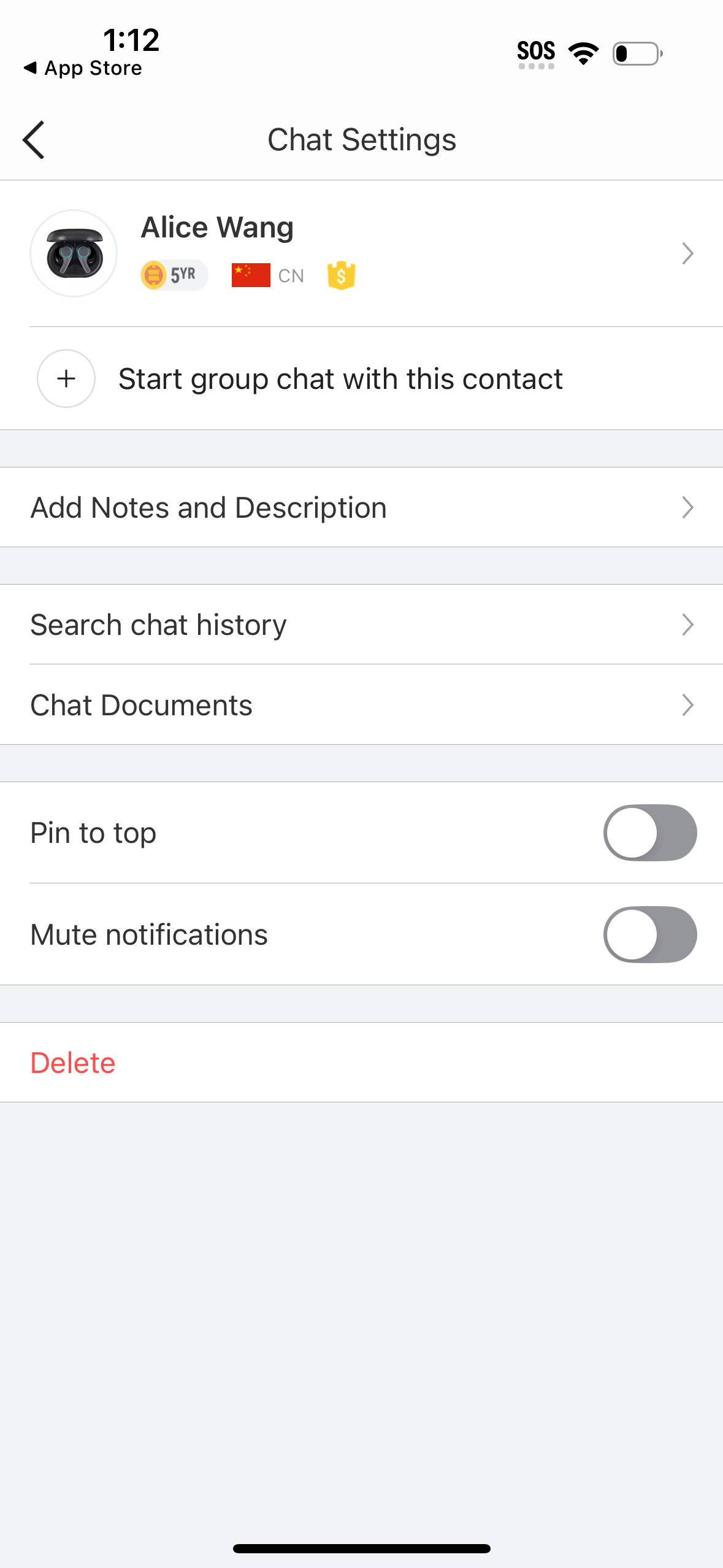Open Chat Documents
The height and width of the screenshot is (1568, 723).
[141, 705]
